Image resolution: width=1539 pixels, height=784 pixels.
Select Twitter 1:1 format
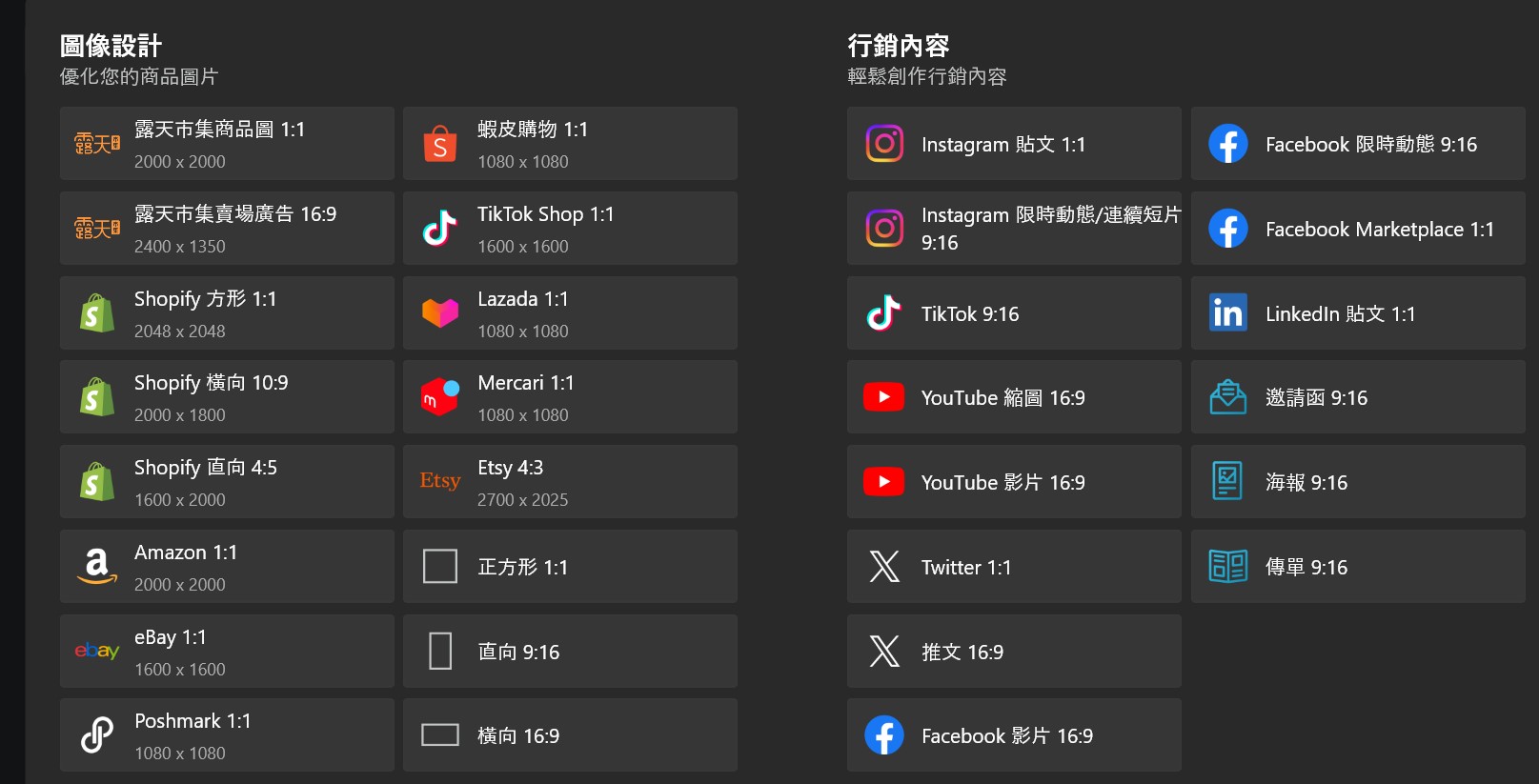(x=1014, y=567)
